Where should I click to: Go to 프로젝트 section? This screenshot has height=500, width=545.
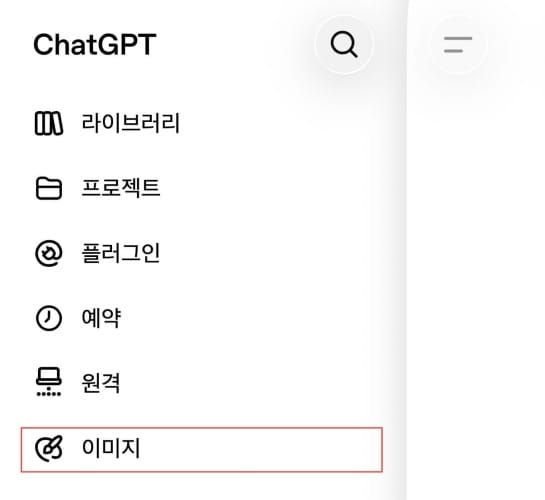[x=202, y=188]
